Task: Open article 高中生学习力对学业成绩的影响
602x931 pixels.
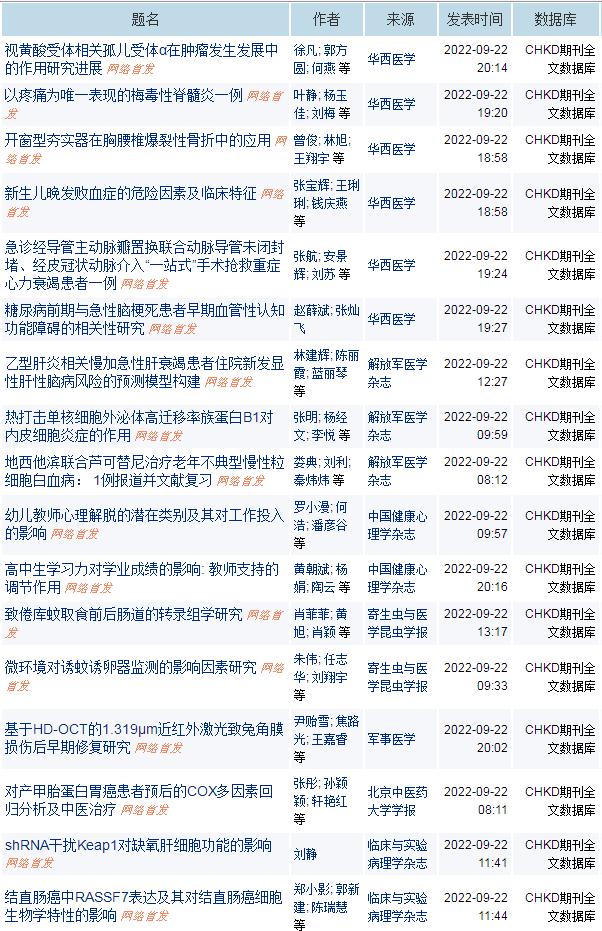Action: click(x=140, y=568)
